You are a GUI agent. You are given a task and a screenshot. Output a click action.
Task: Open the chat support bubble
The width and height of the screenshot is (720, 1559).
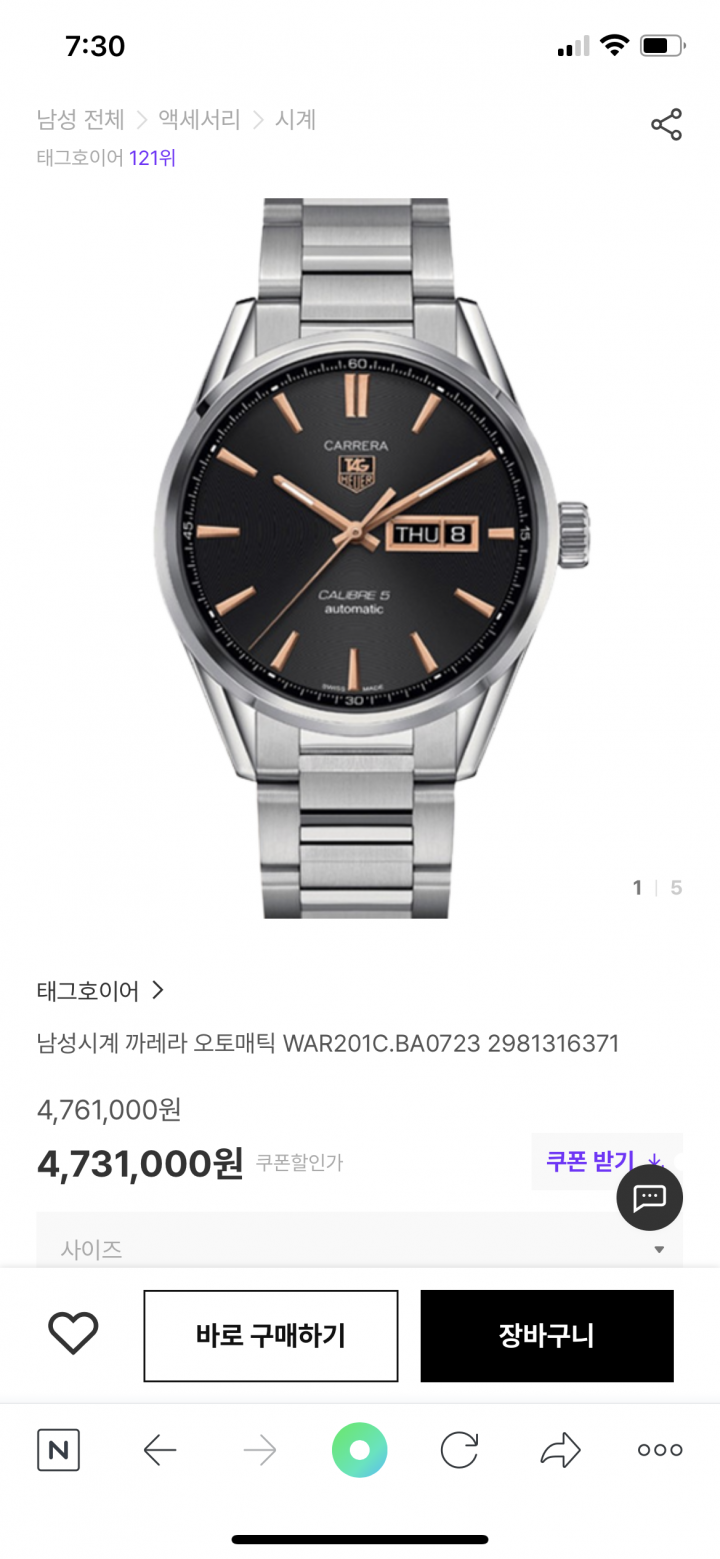tap(650, 1197)
